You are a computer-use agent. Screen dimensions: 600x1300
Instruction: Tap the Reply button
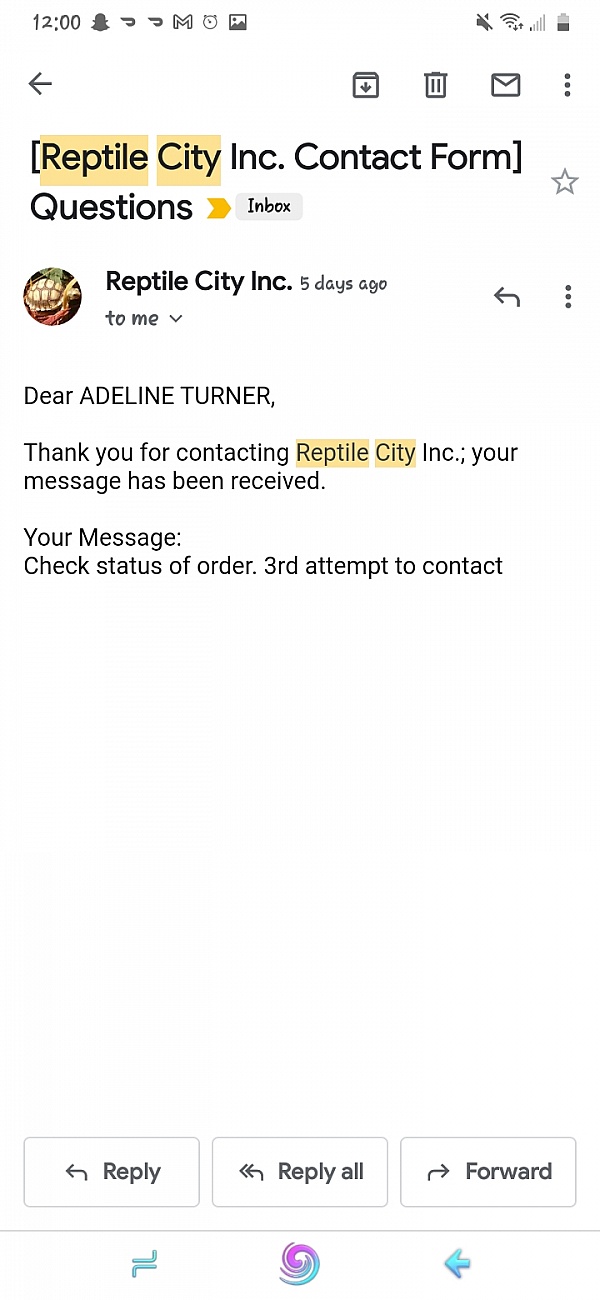click(112, 1172)
